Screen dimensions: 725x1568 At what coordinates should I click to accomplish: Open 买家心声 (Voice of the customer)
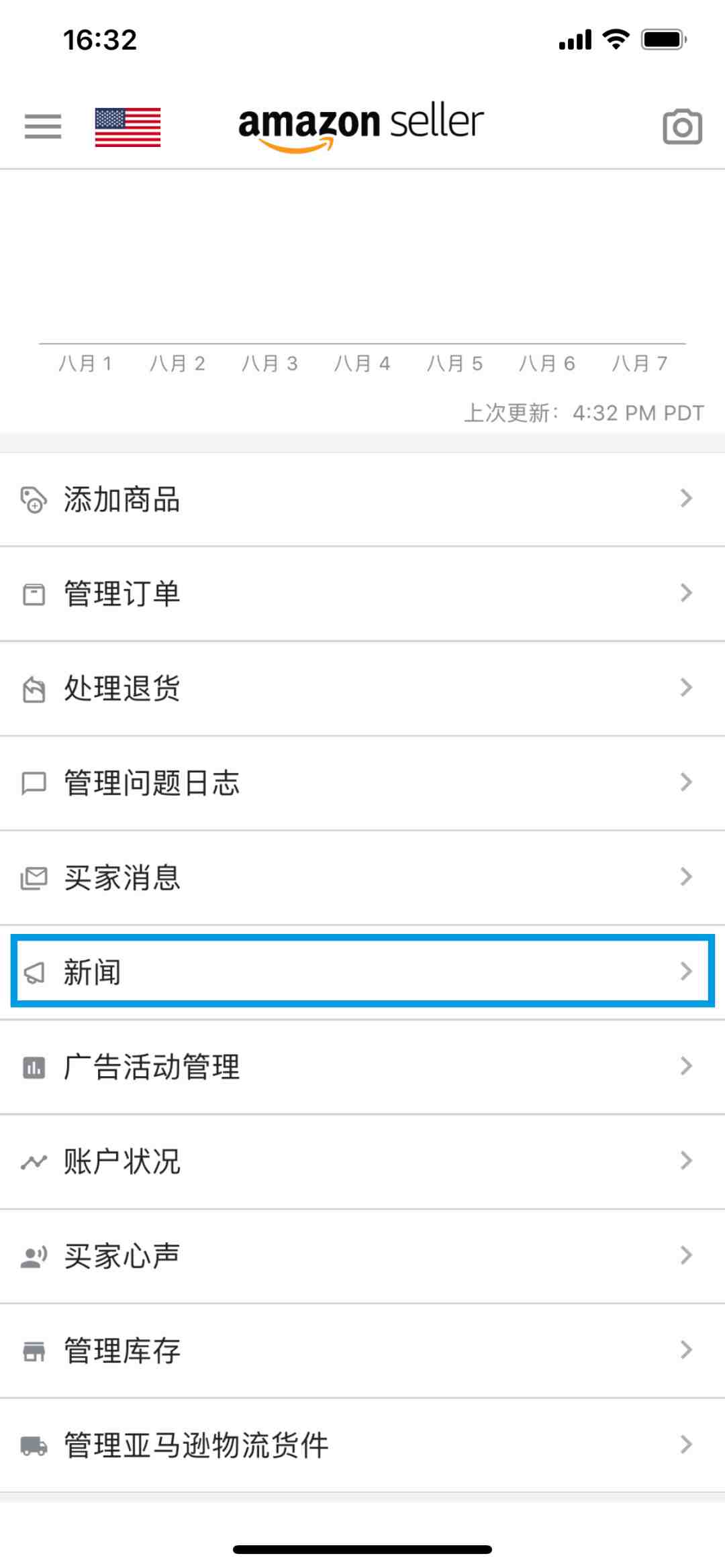click(x=362, y=1256)
